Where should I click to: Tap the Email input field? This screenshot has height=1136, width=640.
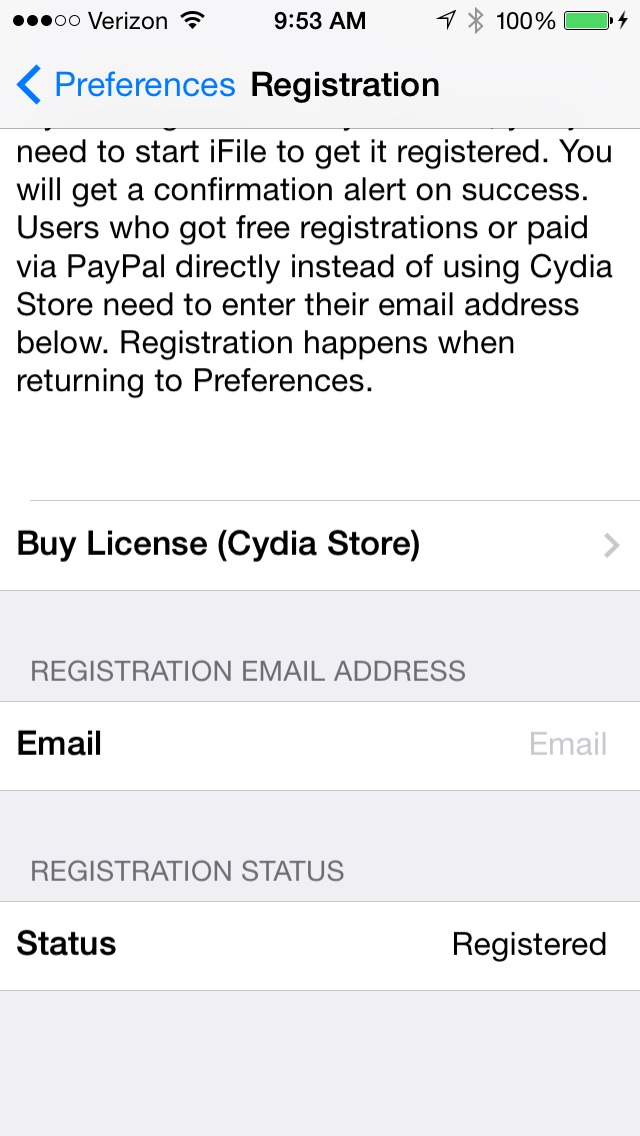tap(320, 746)
